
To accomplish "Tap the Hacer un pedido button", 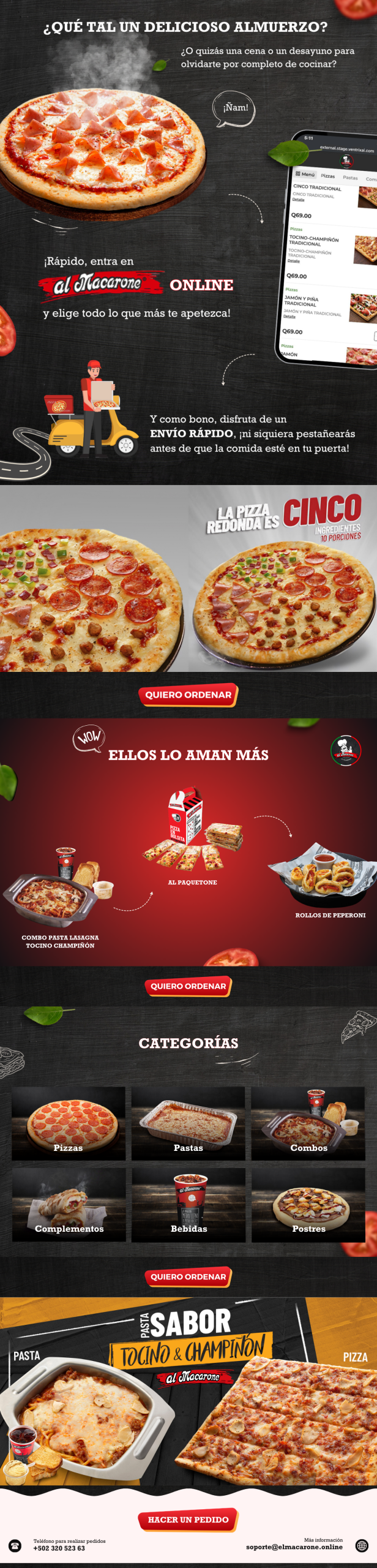I will click(188, 1519).
